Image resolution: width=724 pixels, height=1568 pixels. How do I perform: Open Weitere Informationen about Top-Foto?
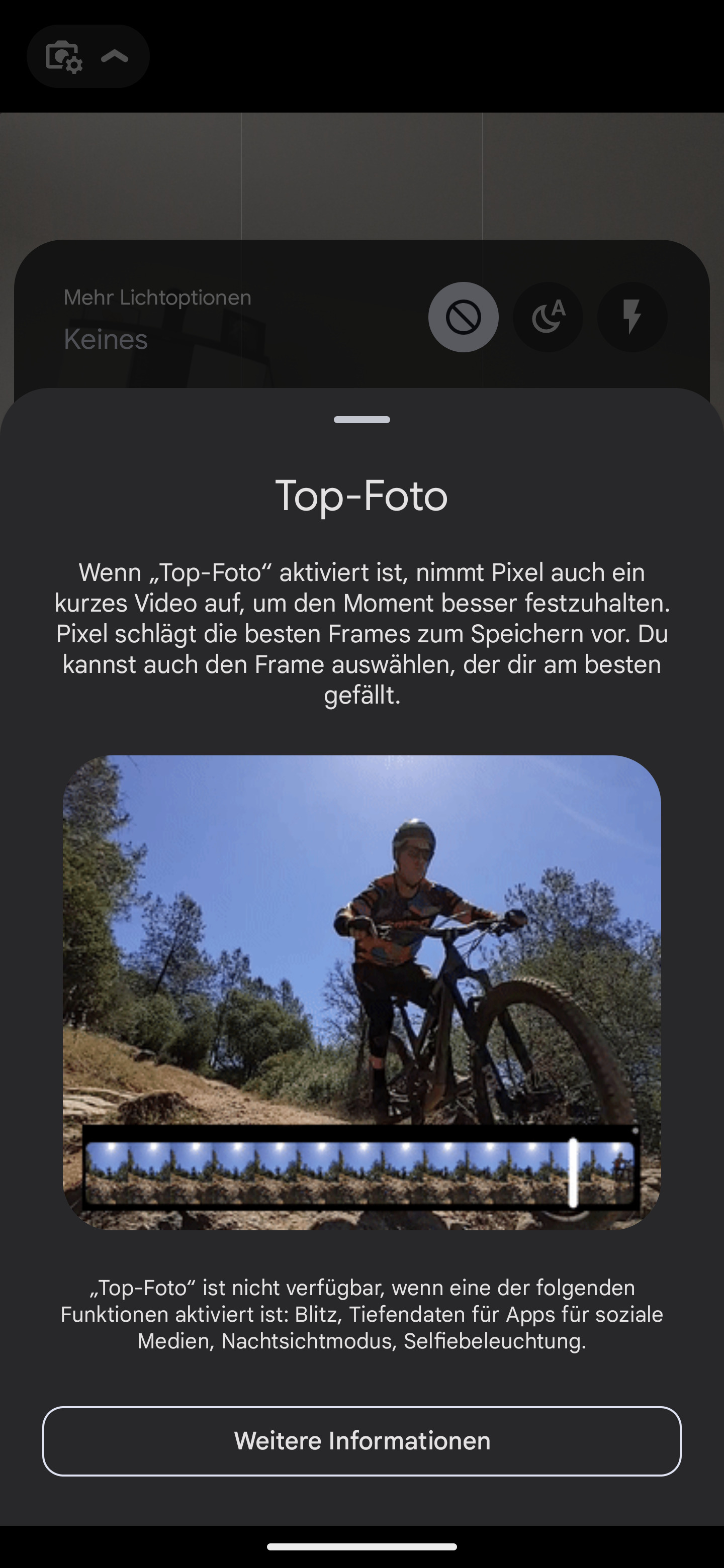click(x=361, y=1441)
